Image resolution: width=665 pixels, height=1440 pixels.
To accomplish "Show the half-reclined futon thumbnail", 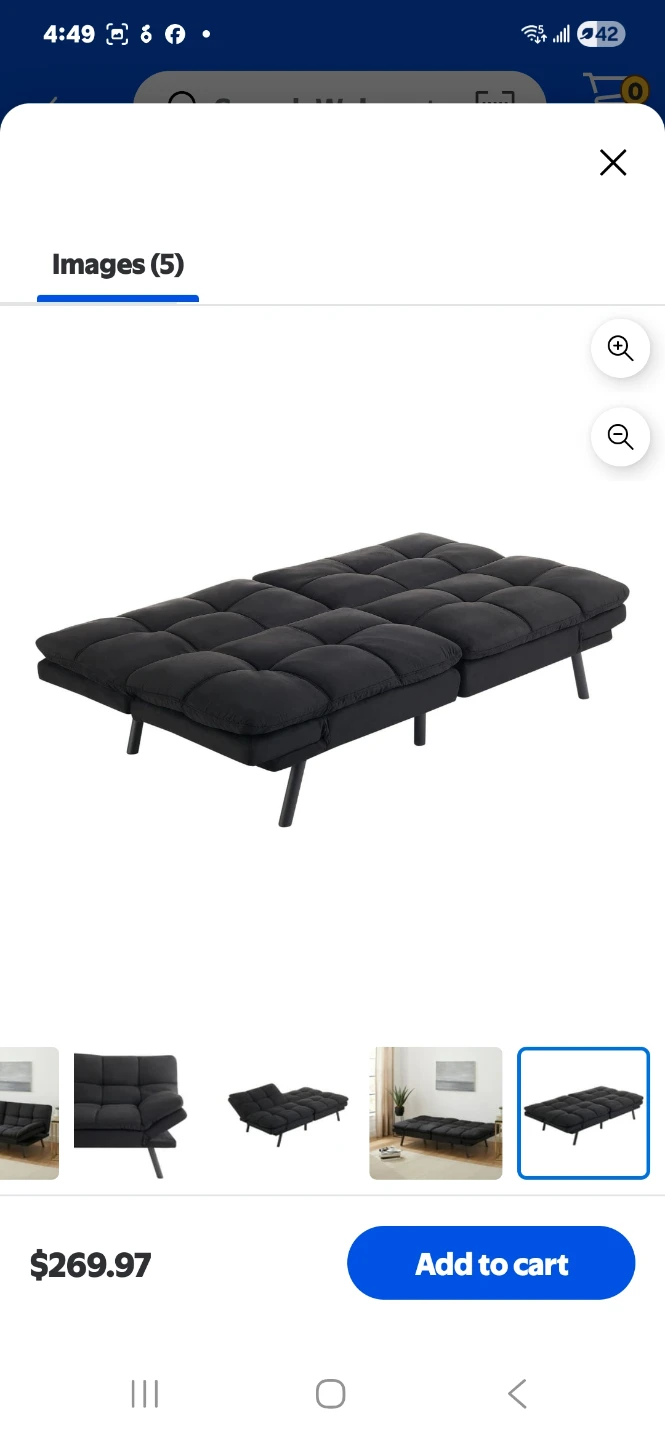I will [288, 1113].
